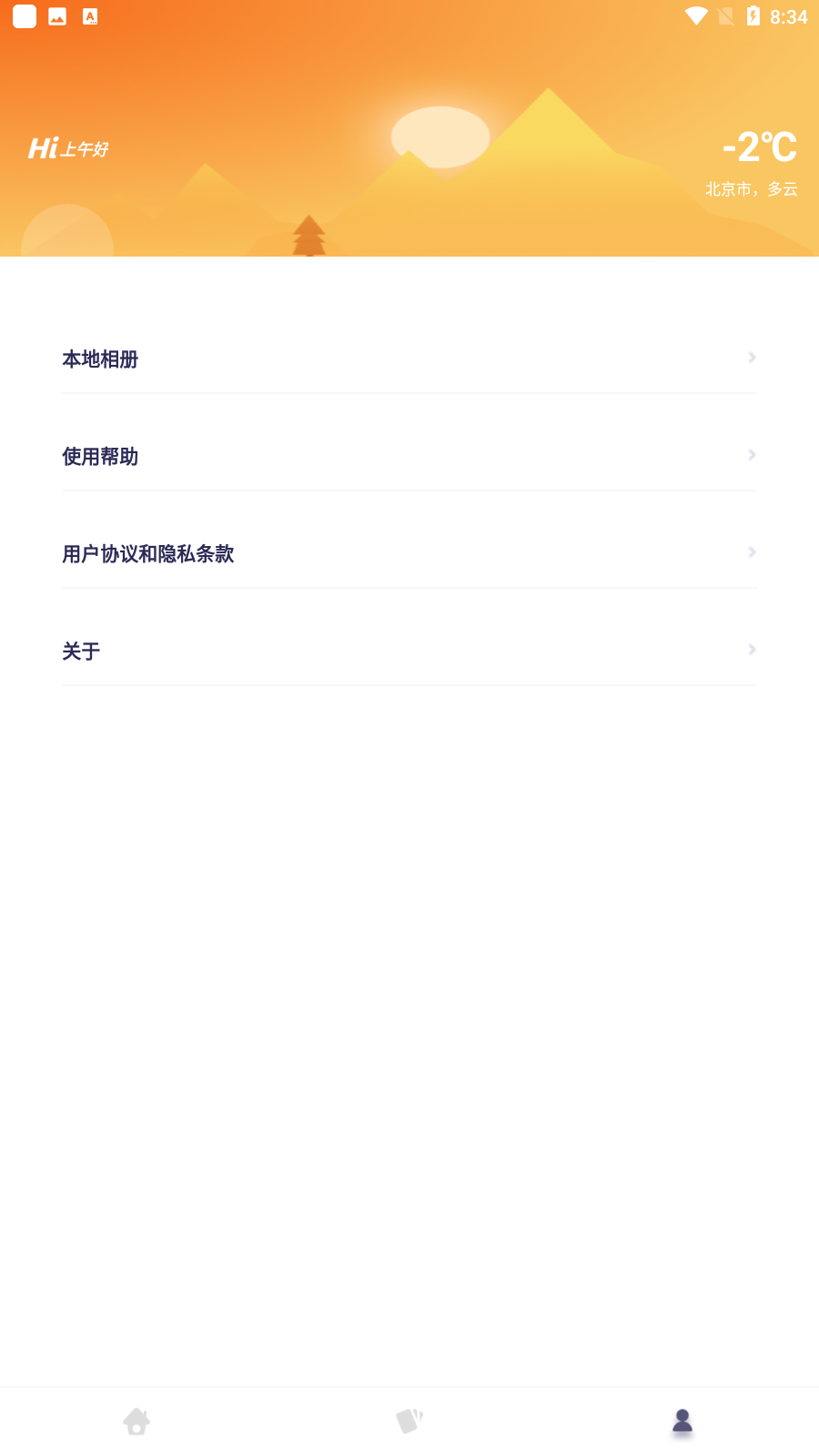Select the Home tab icon in bottom navigation
Image resolution: width=819 pixels, height=1456 pixels.
tap(136, 1421)
